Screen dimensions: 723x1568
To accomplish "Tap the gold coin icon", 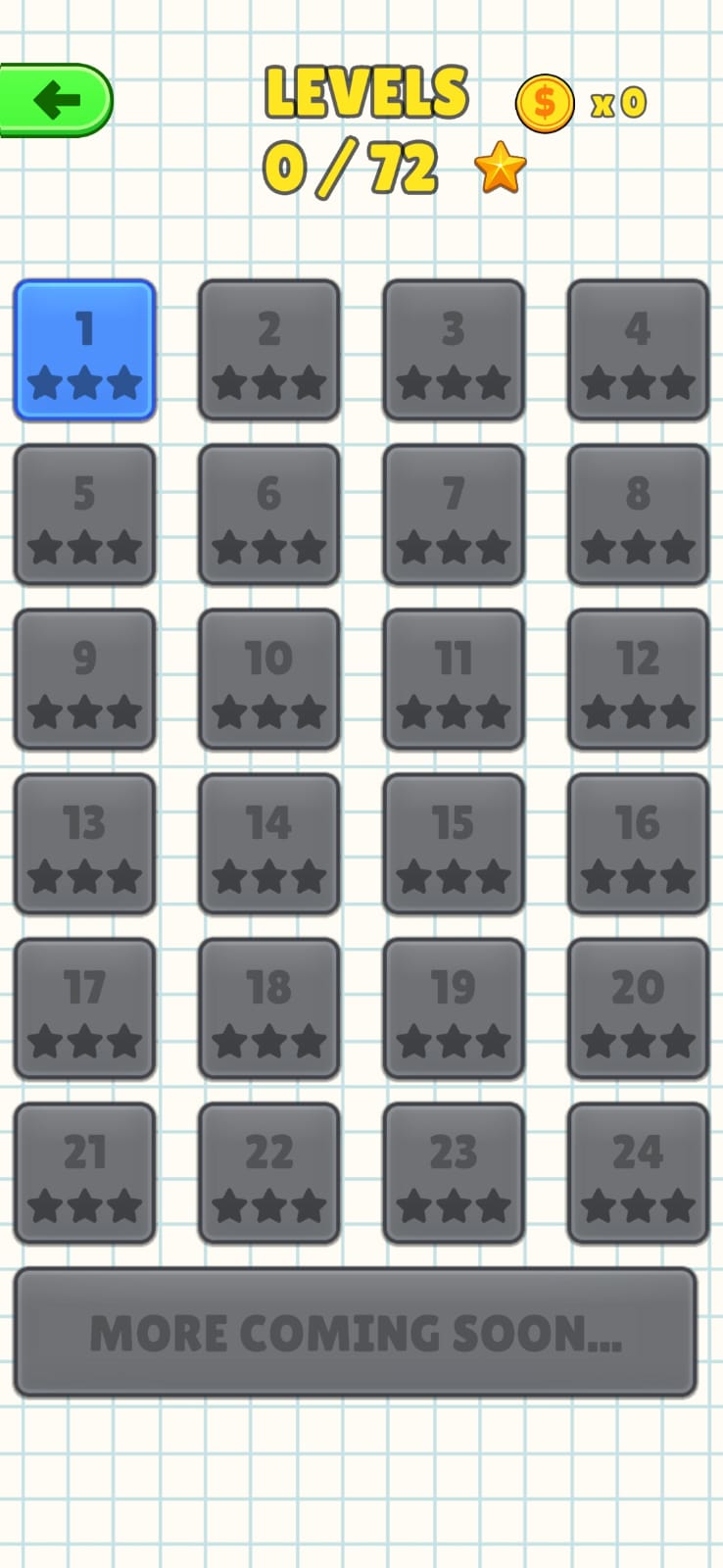I will click(545, 103).
